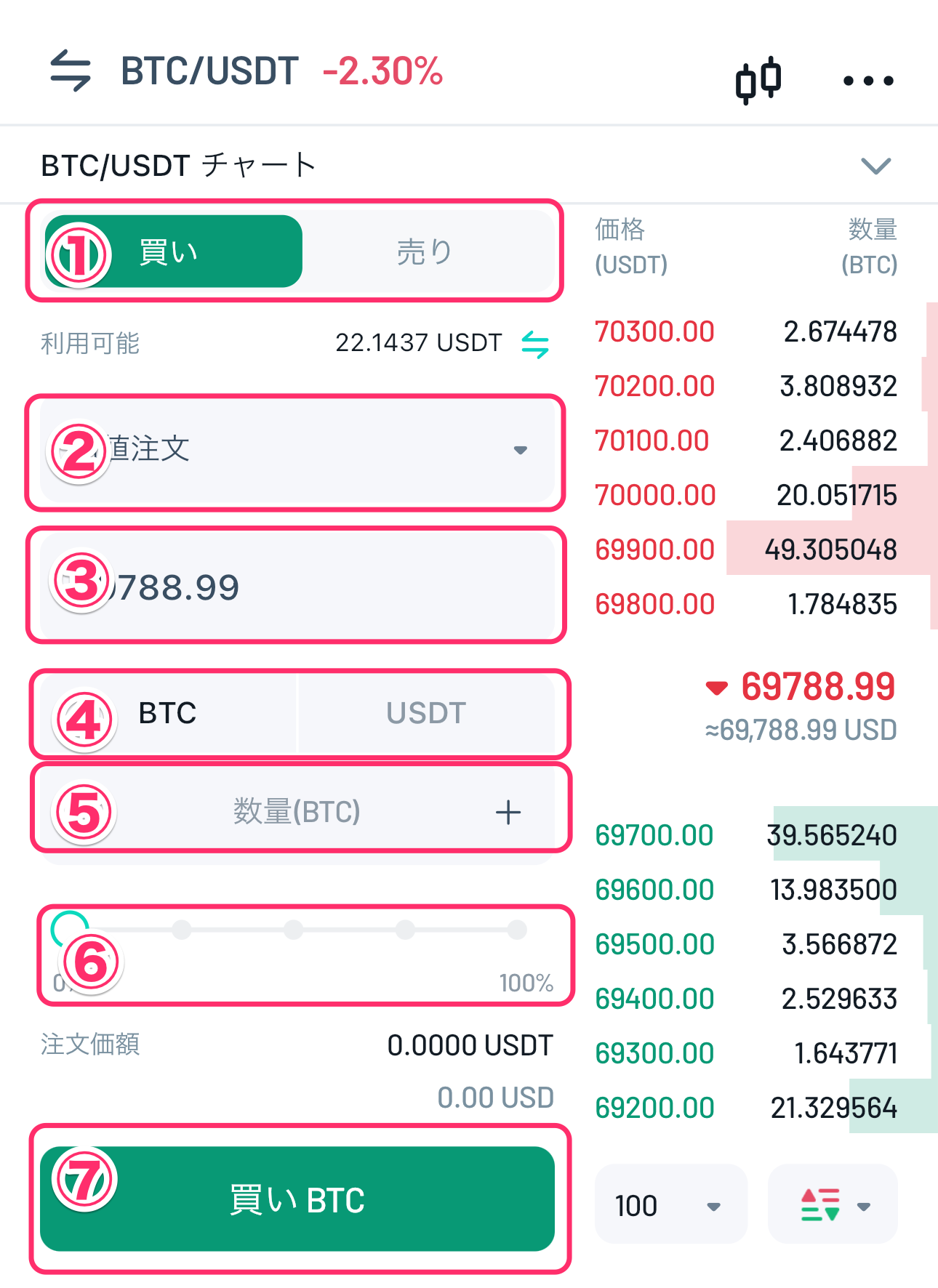Open the candlestick chart view

[x=758, y=79]
